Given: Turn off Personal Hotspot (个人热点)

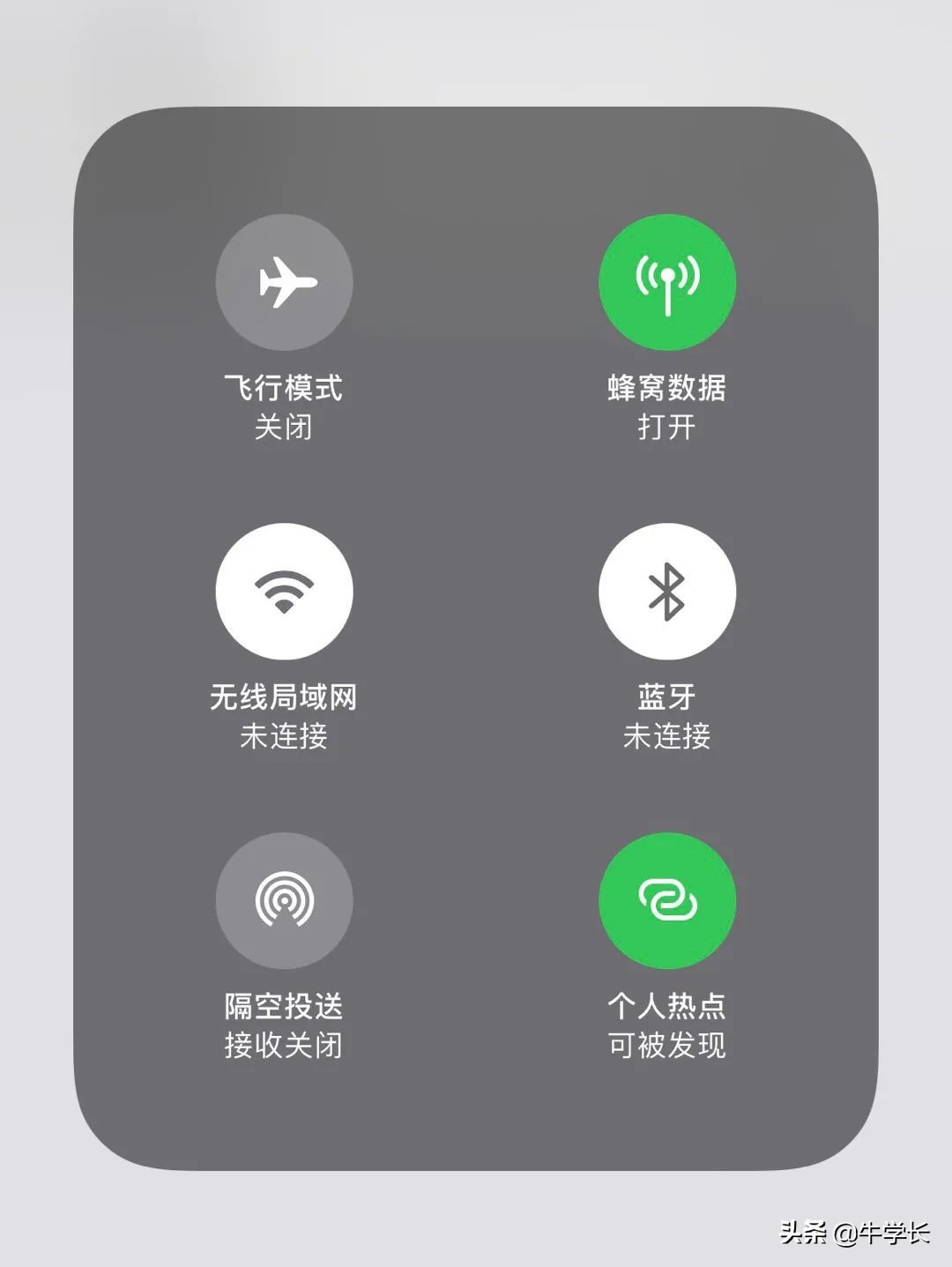Looking at the screenshot, I should [x=667, y=900].
